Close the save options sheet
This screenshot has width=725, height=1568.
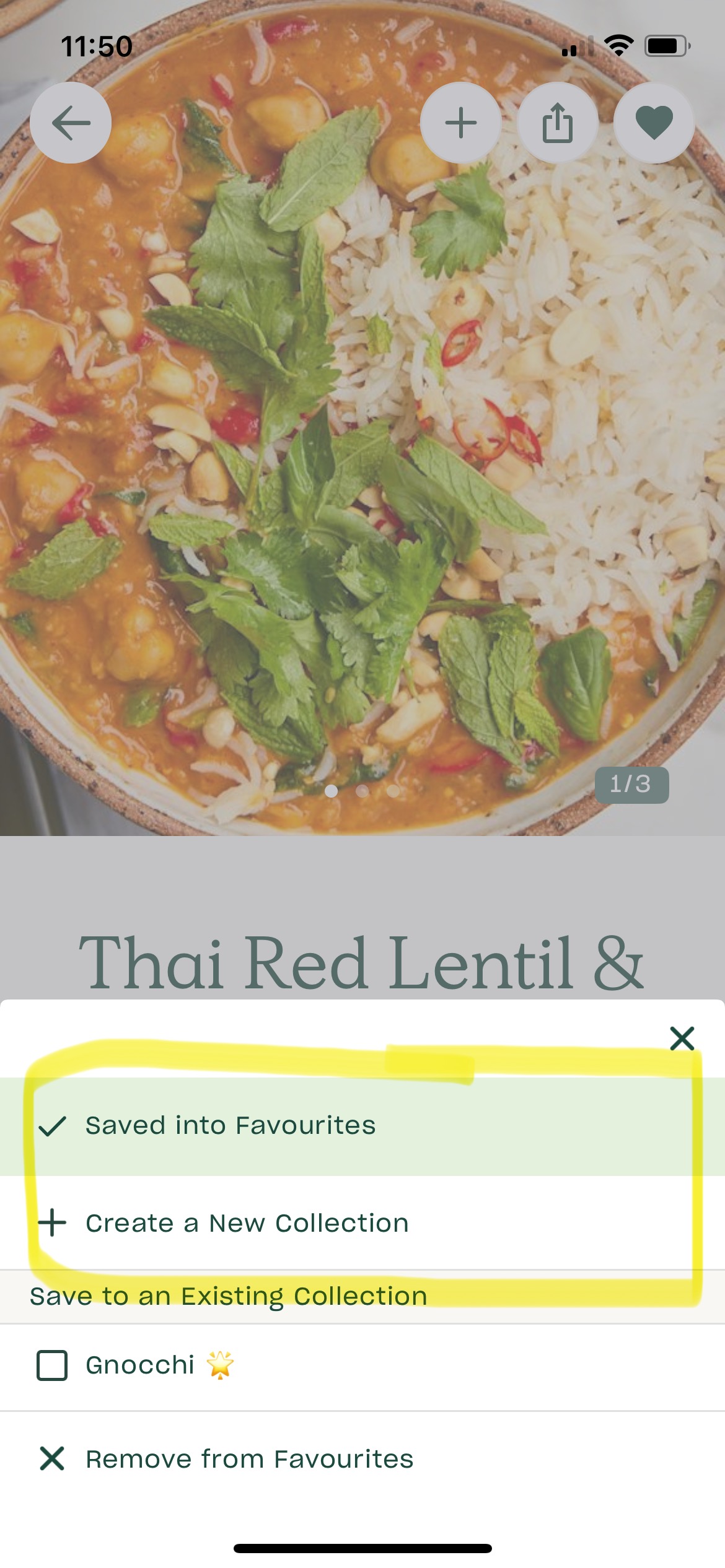682,1039
